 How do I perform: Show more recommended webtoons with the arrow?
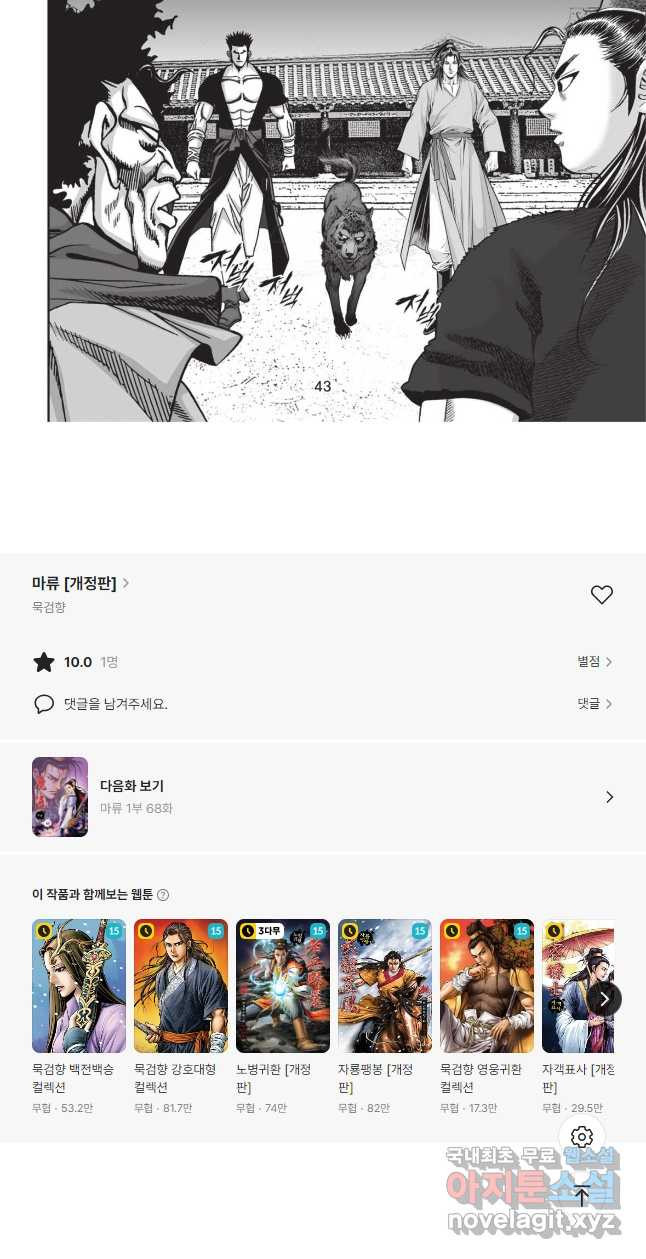tap(604, 998)
